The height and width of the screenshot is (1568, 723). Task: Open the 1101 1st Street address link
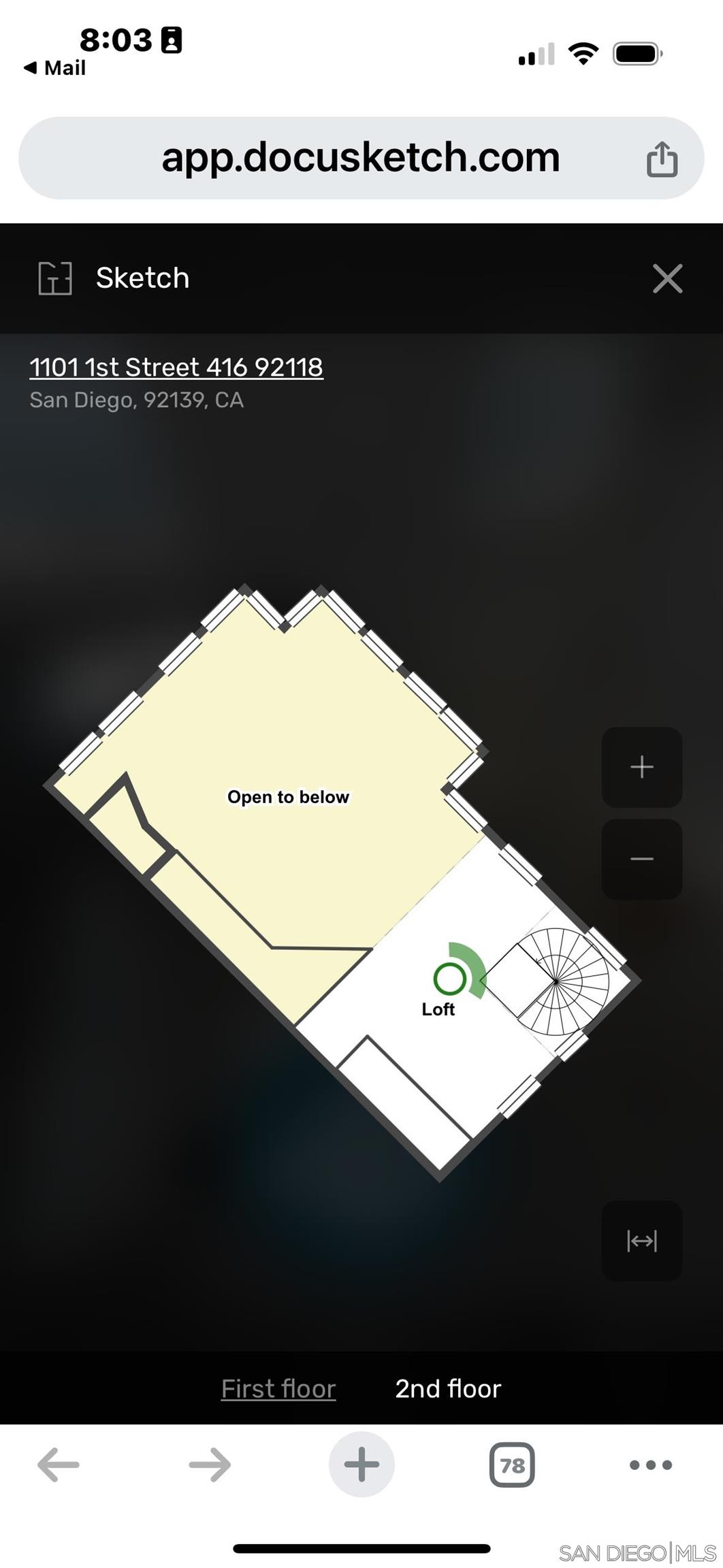tap(176, 367)
